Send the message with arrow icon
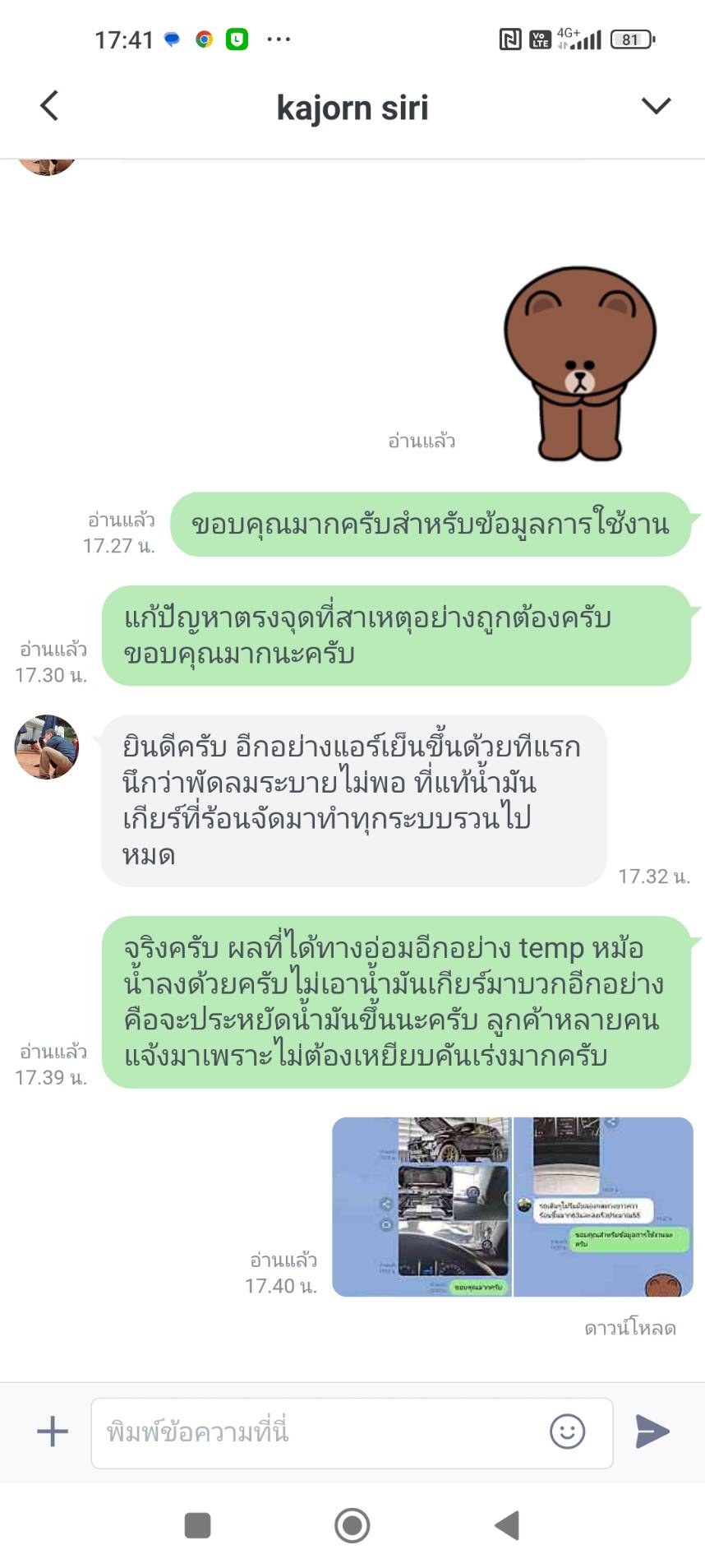 pos(653,1432)
